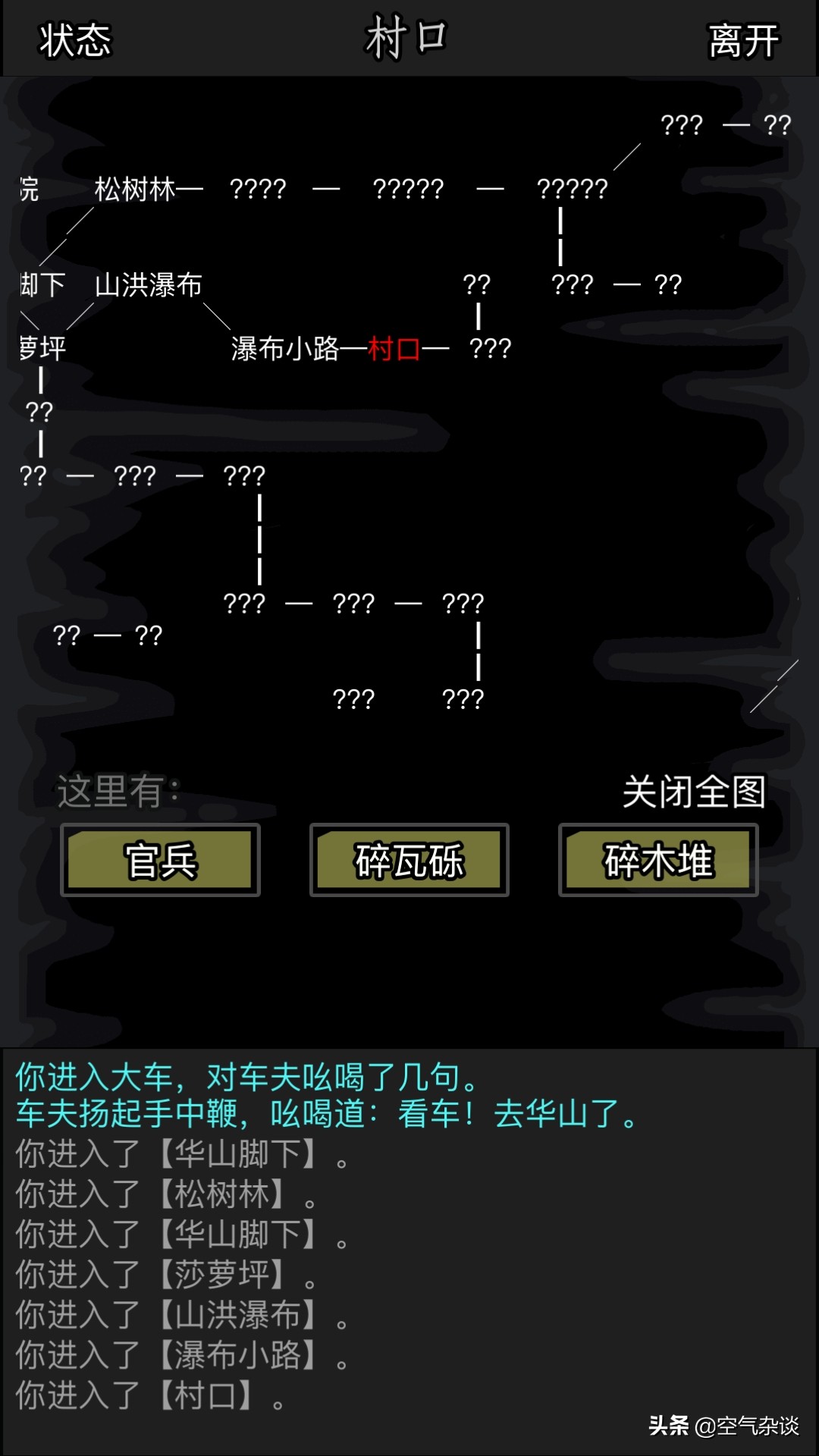
Task: Tap the 莎萝坪 node at map left edge
Action: coord(42,349)
